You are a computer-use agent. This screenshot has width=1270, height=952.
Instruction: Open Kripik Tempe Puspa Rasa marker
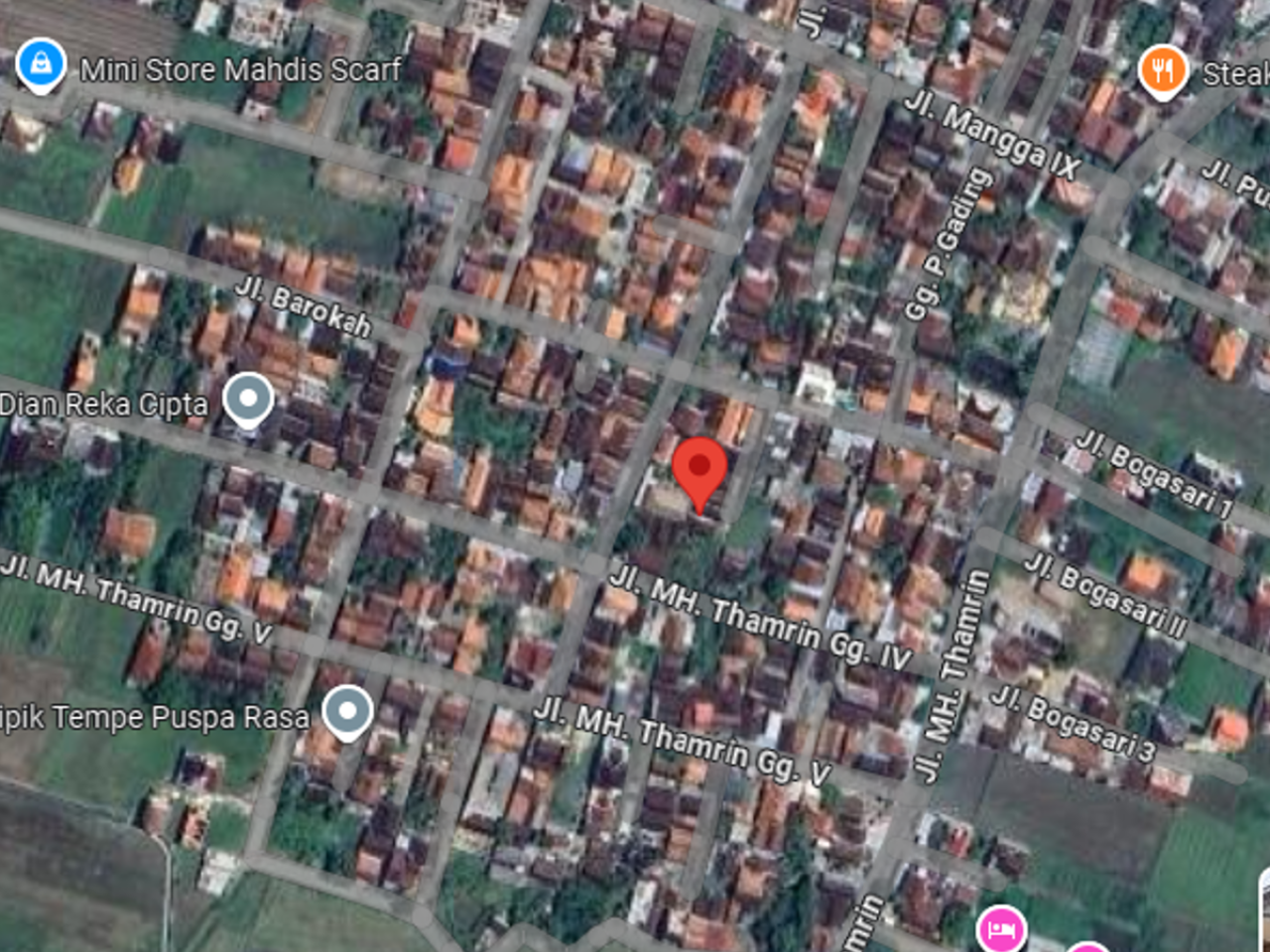pyautogui.click(x=346, y=711)
